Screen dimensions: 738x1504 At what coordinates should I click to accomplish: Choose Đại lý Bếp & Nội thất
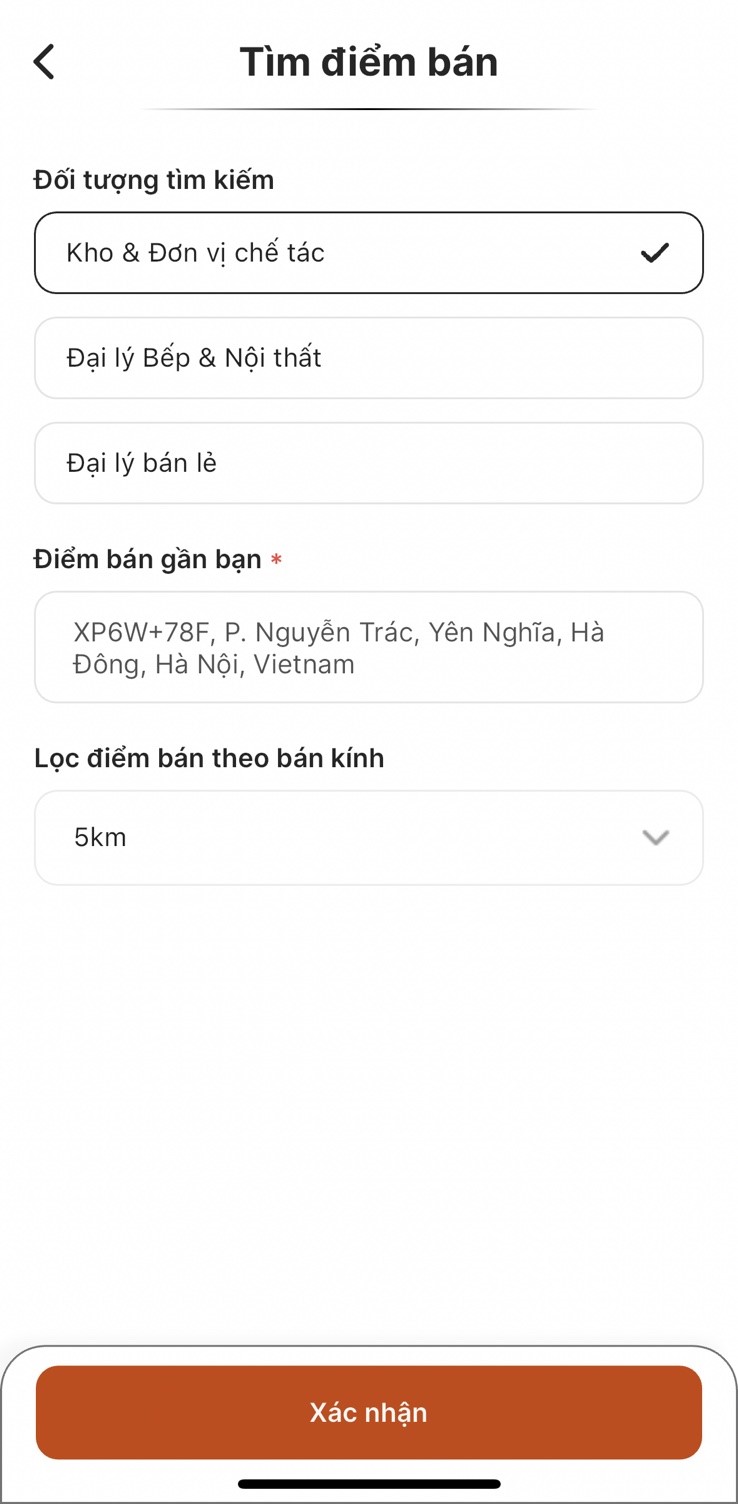click(369, 358)
